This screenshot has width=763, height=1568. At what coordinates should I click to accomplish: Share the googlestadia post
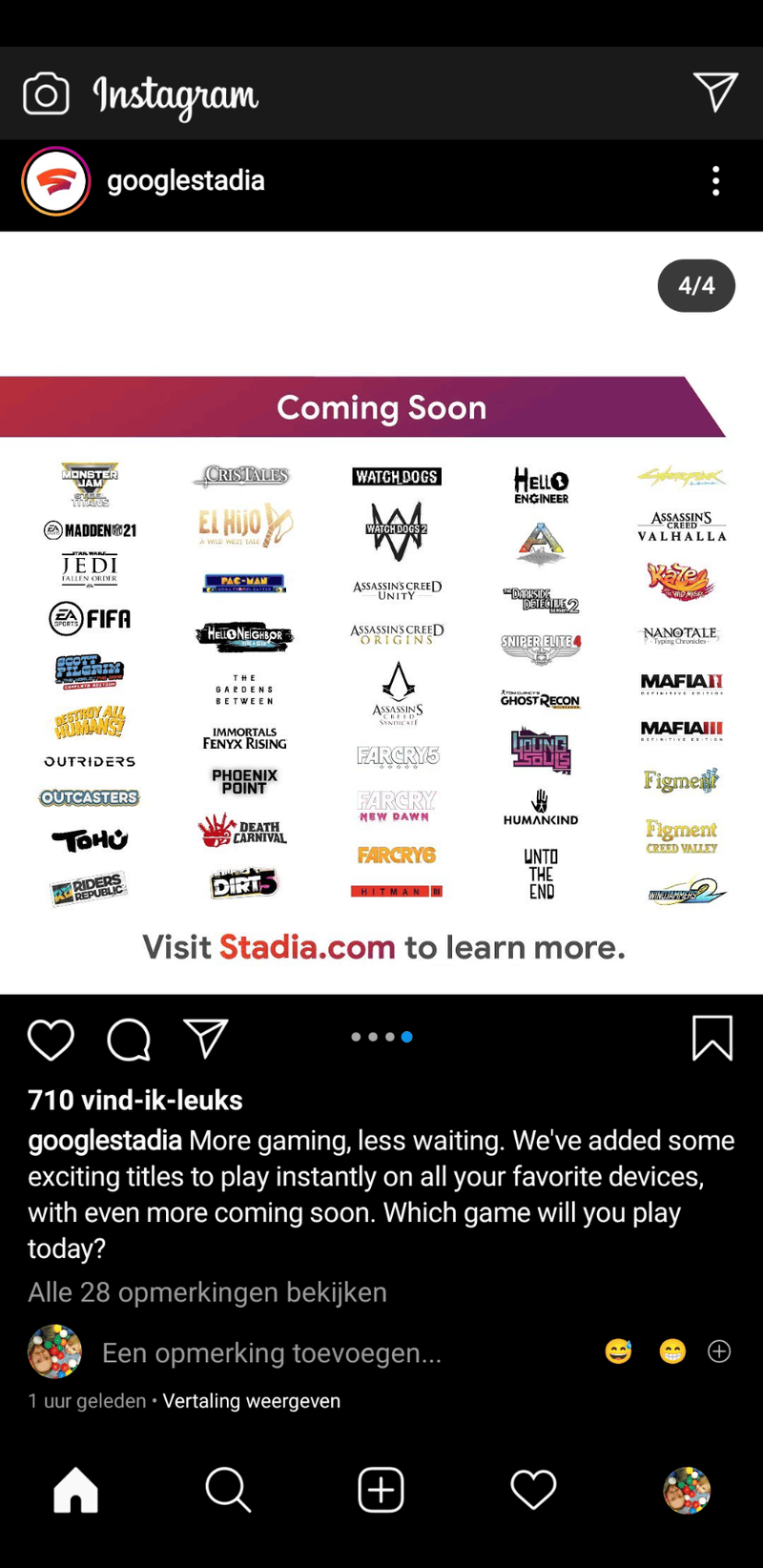coord(205,1039)
